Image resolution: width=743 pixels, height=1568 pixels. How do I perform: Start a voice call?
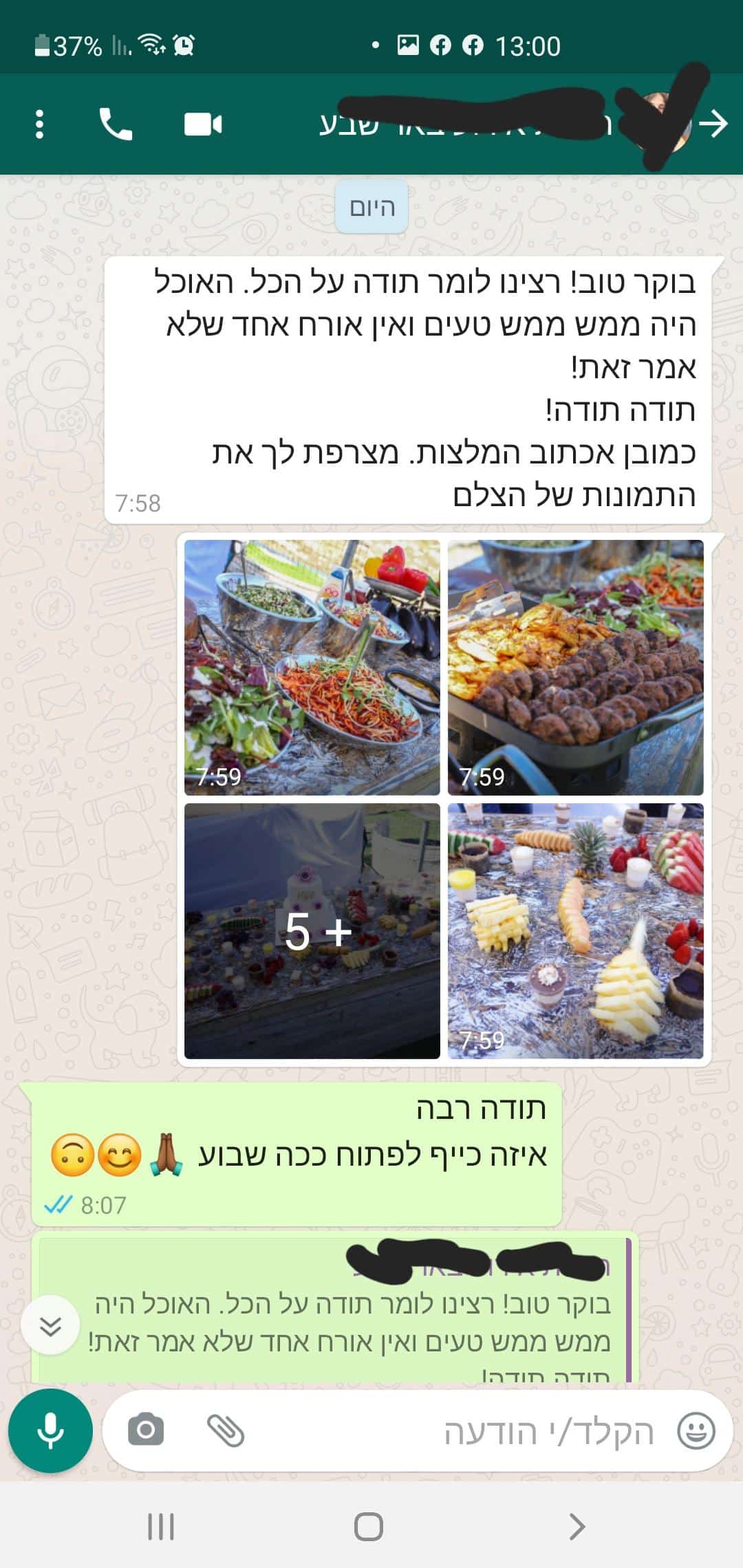(116, 124)
